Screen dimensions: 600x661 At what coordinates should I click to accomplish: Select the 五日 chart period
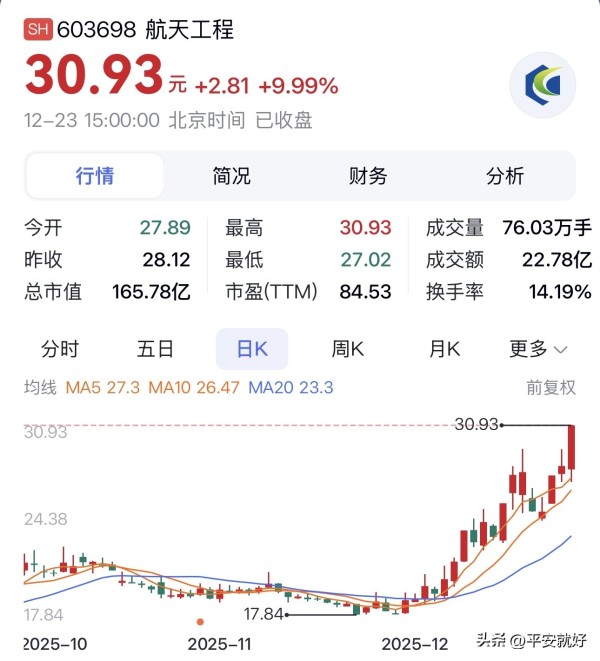pyautogui.click(x=155, y=349)
